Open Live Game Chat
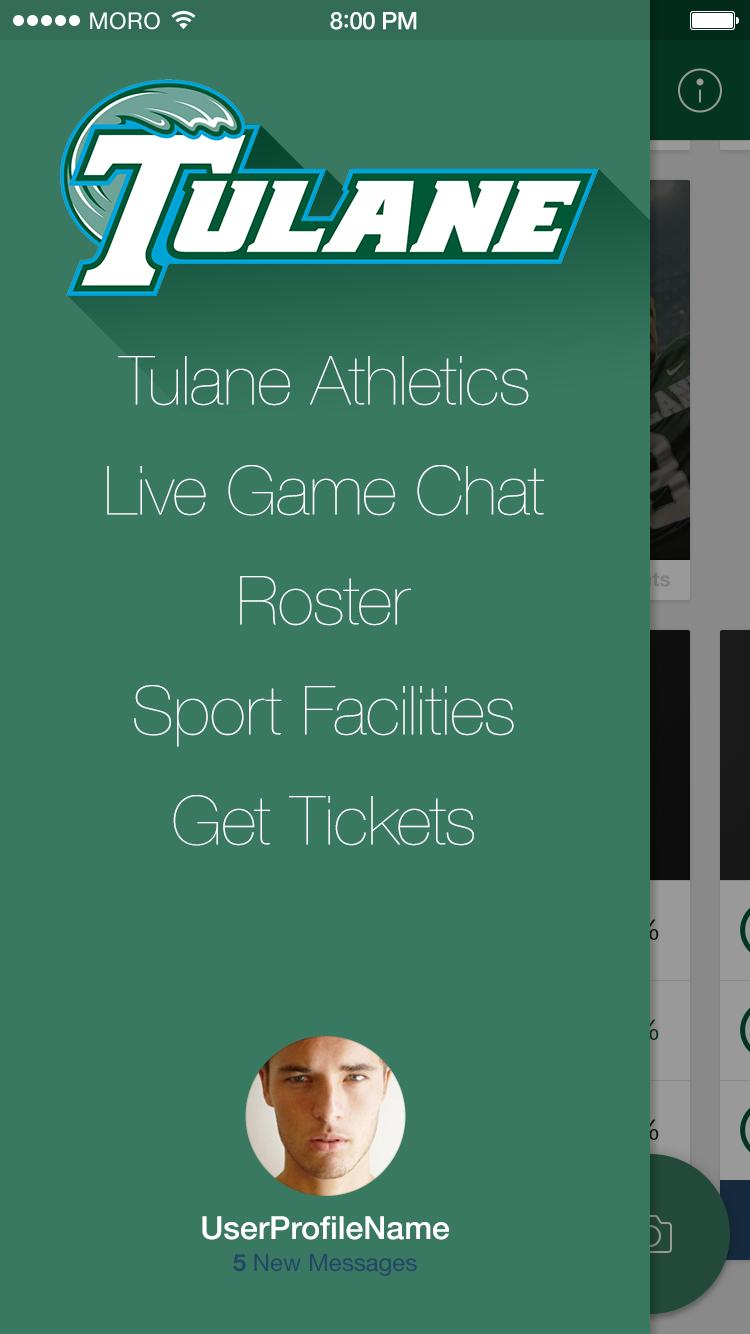Viewport: 750px width, 1334px height. tap(324, 491)
